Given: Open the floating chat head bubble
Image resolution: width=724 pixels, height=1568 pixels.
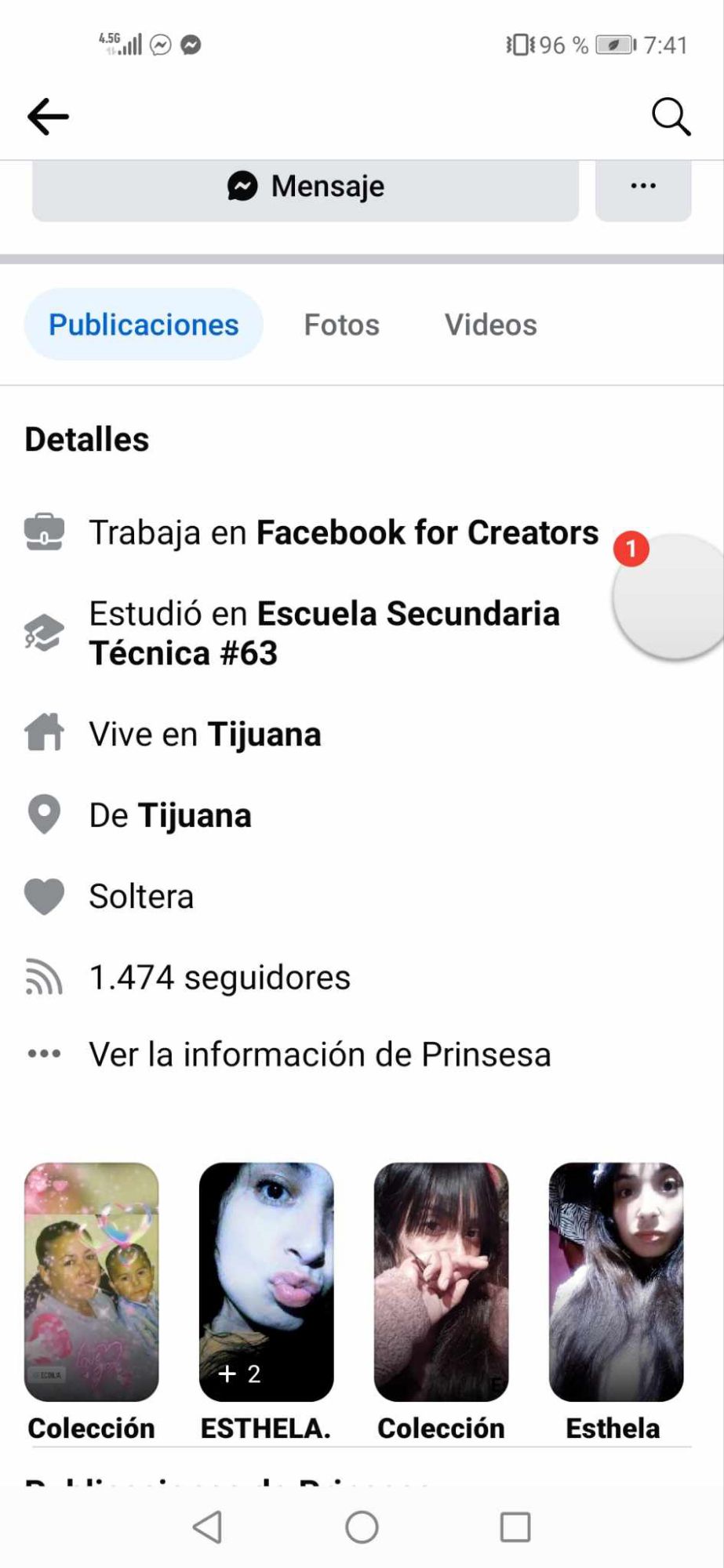Looking at the screenshot, I should coord(671,597).
